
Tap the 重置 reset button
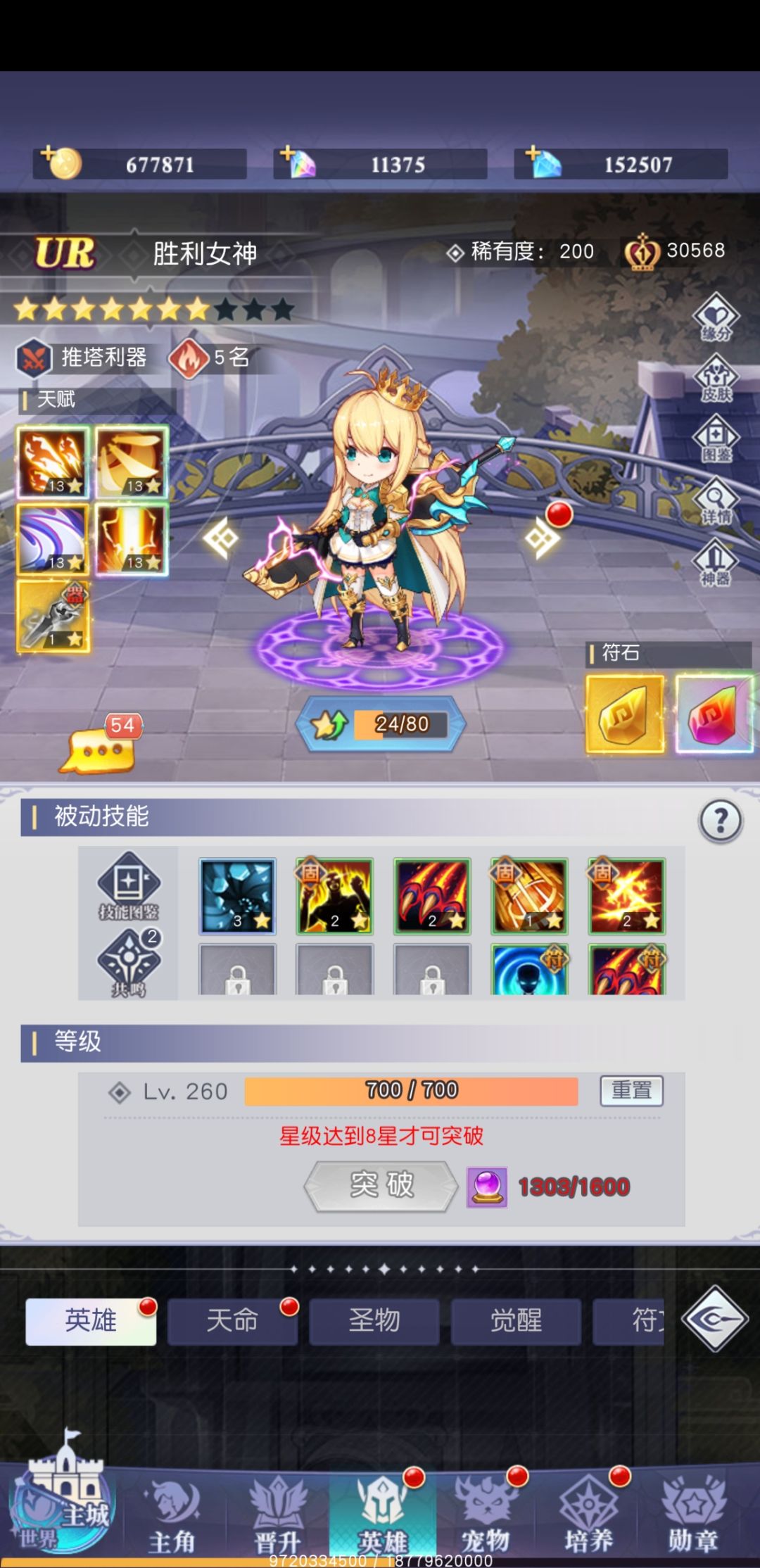click(631, 1091)
